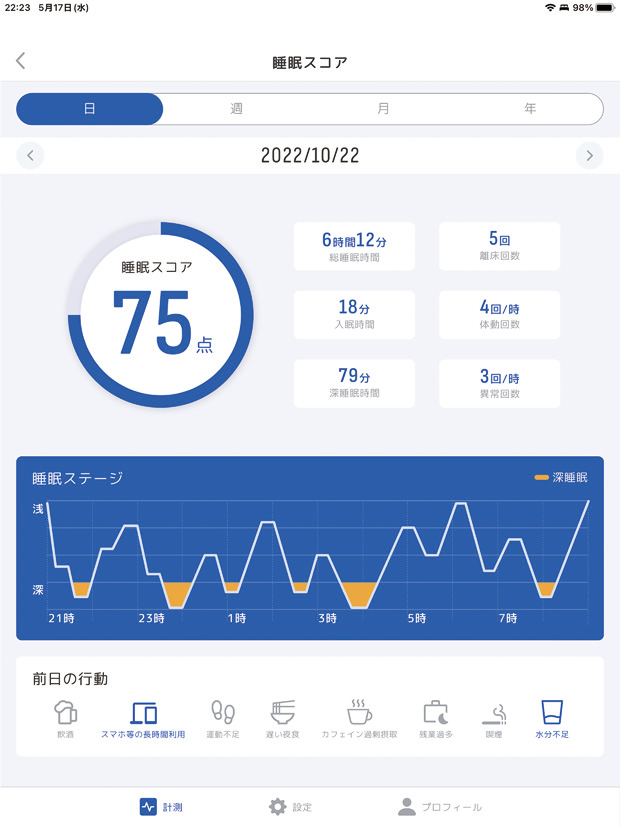Image resolution: width=620 pixels, height=826 pixels.
Task: Mark 運動不足 for the previous day
Action: (x=223, y=719)
